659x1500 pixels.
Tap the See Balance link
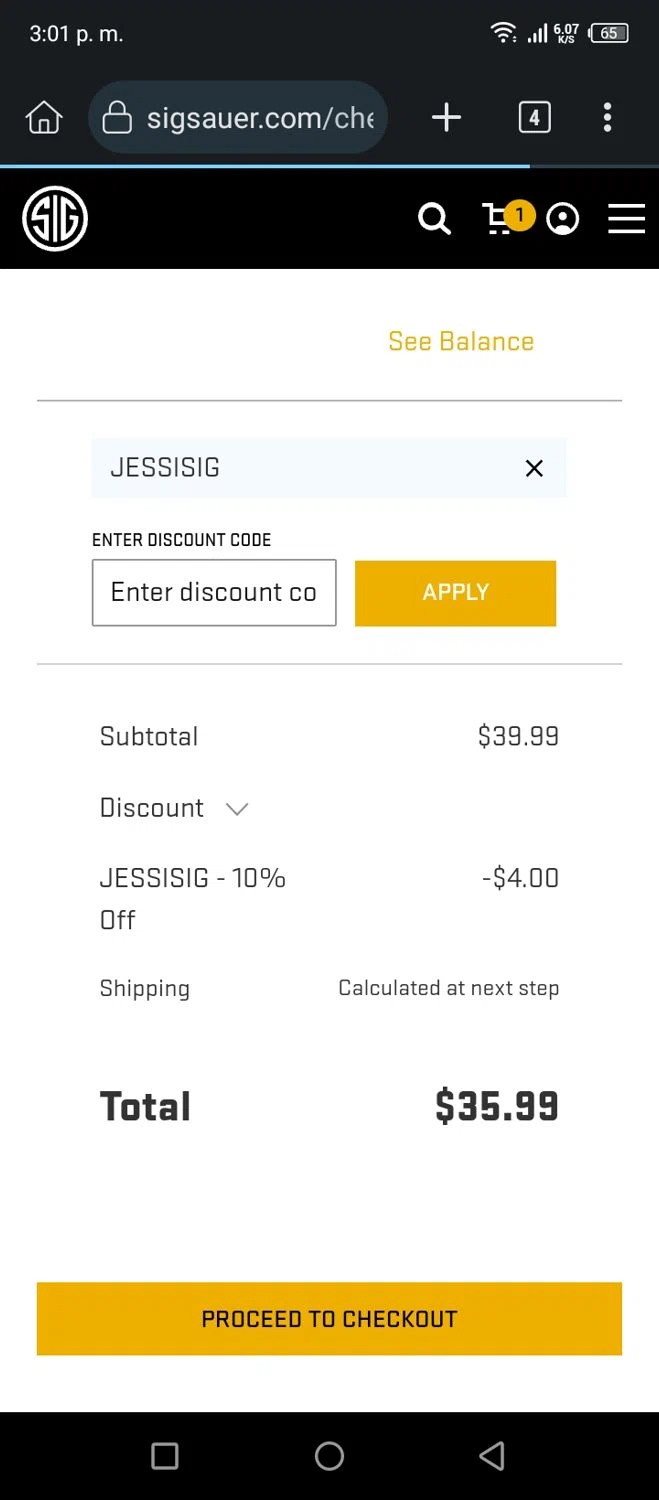point(461,341)
